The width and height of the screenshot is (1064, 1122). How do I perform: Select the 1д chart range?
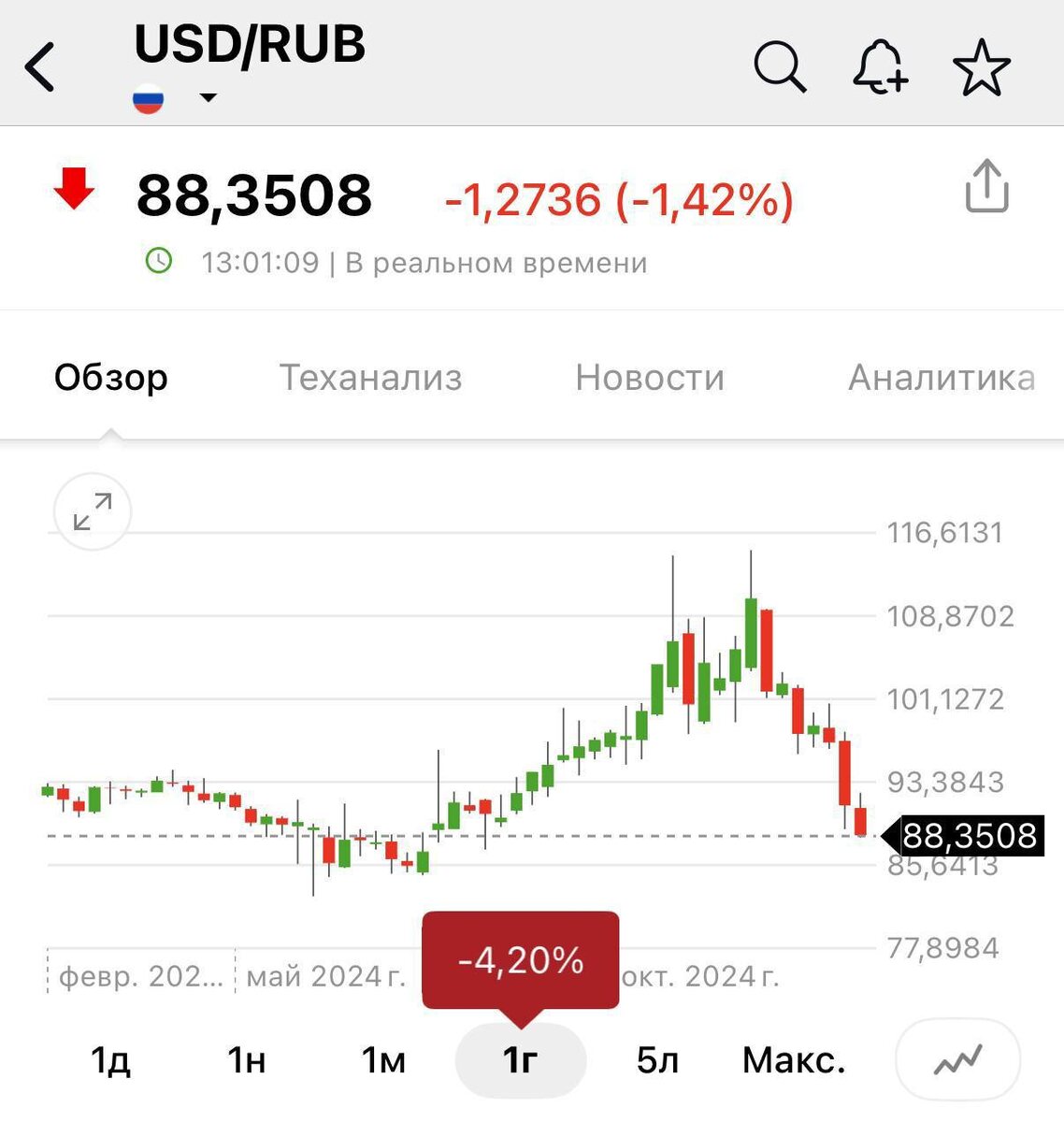110,1060
